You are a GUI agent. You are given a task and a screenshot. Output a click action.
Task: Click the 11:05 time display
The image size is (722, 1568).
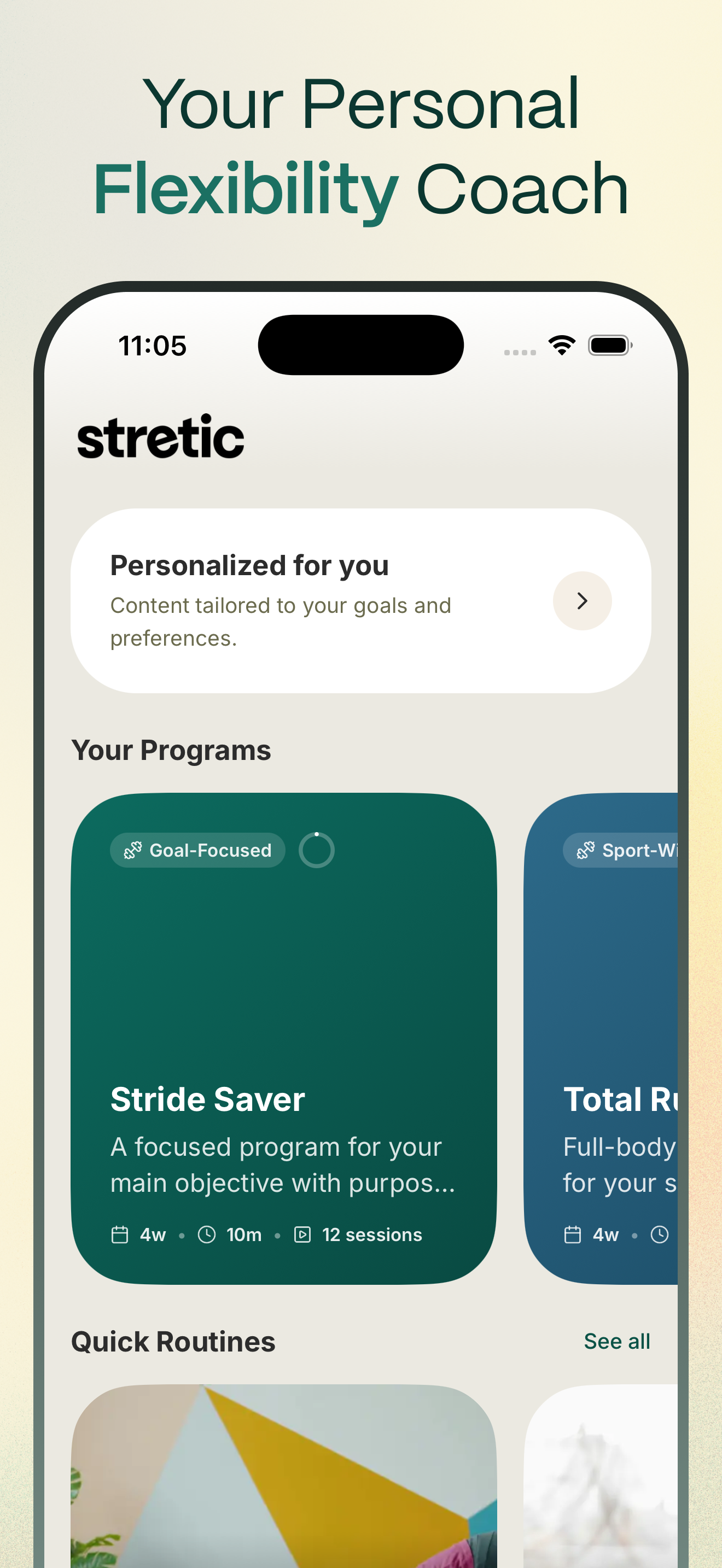(153, 344)
